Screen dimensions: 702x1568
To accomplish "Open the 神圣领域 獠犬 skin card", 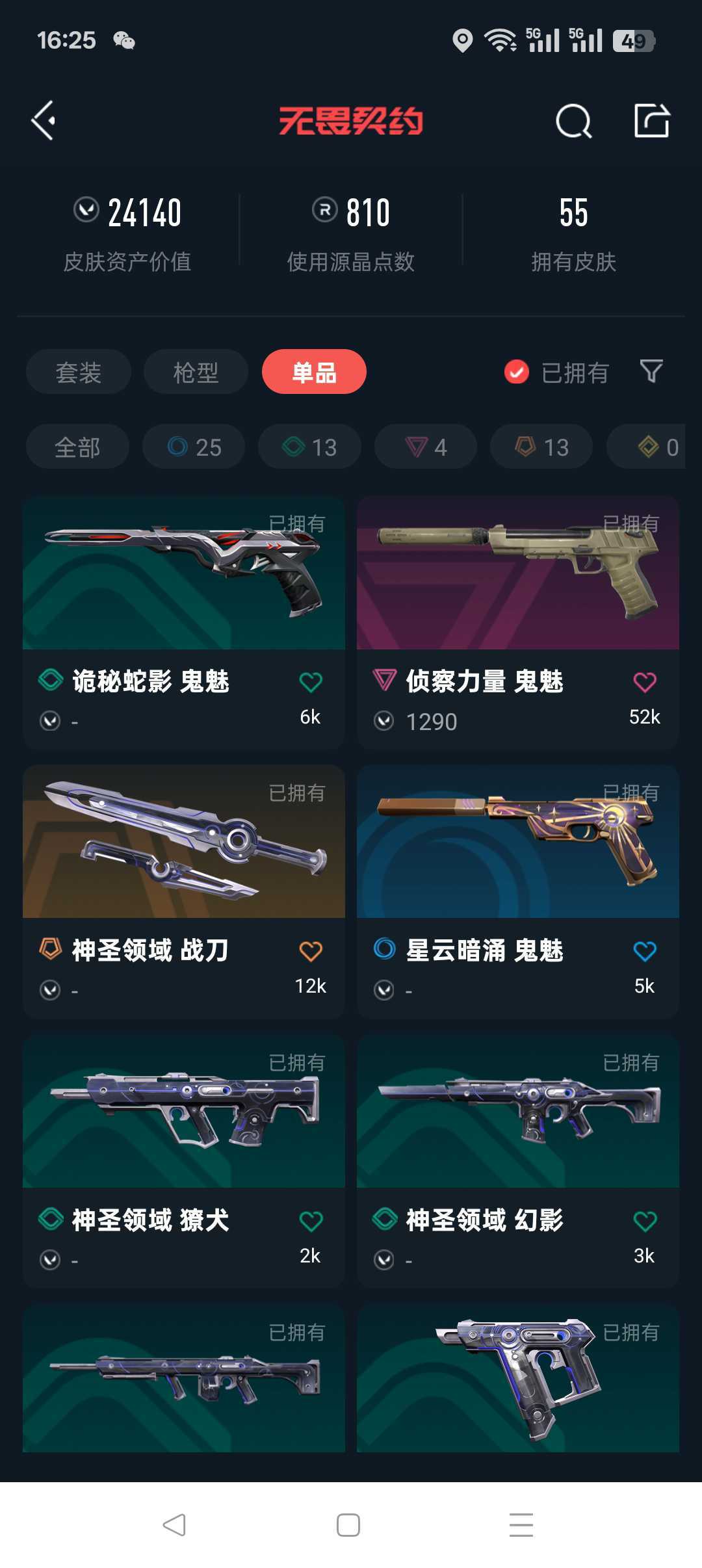I will click(x=183, y=1160).
